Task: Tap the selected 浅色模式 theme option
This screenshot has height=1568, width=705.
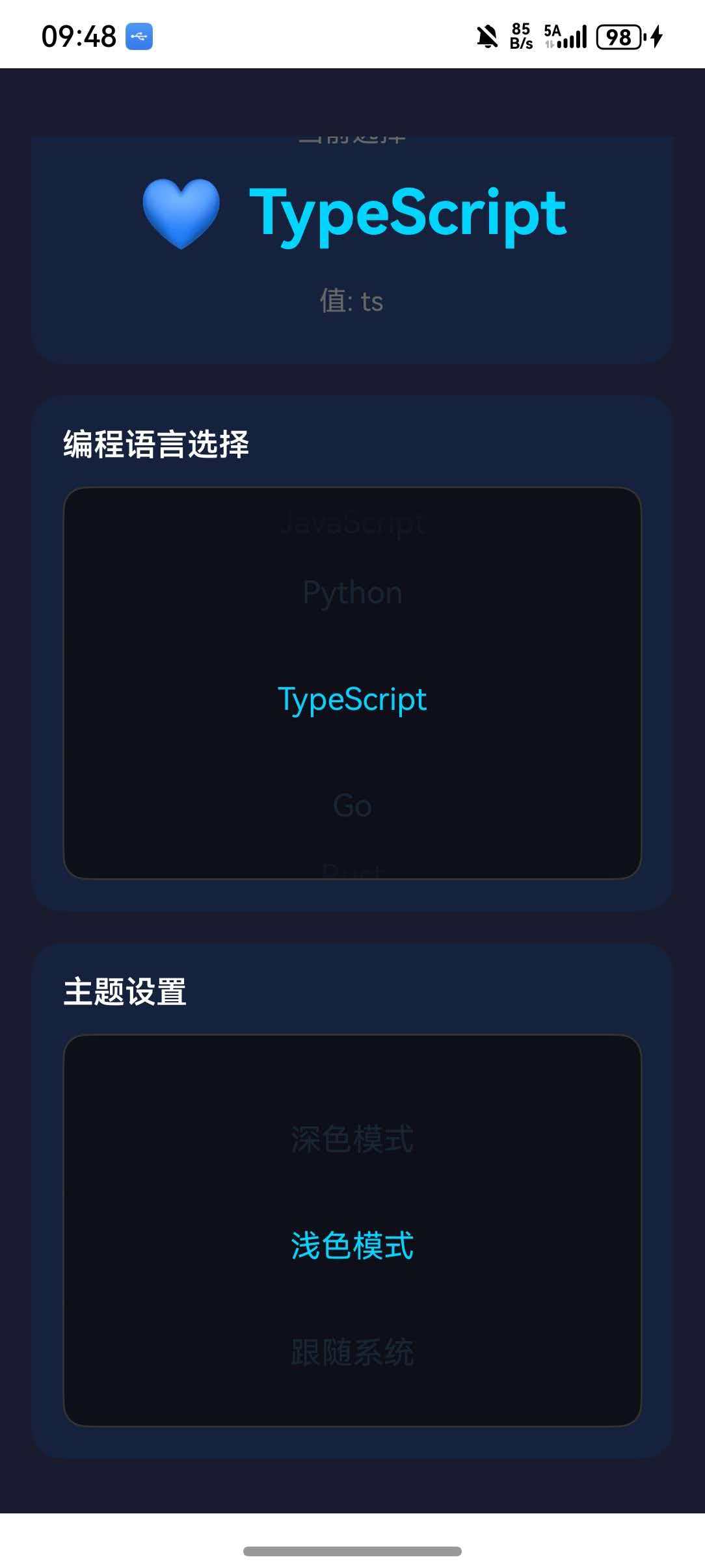Action: (352, 1246)
